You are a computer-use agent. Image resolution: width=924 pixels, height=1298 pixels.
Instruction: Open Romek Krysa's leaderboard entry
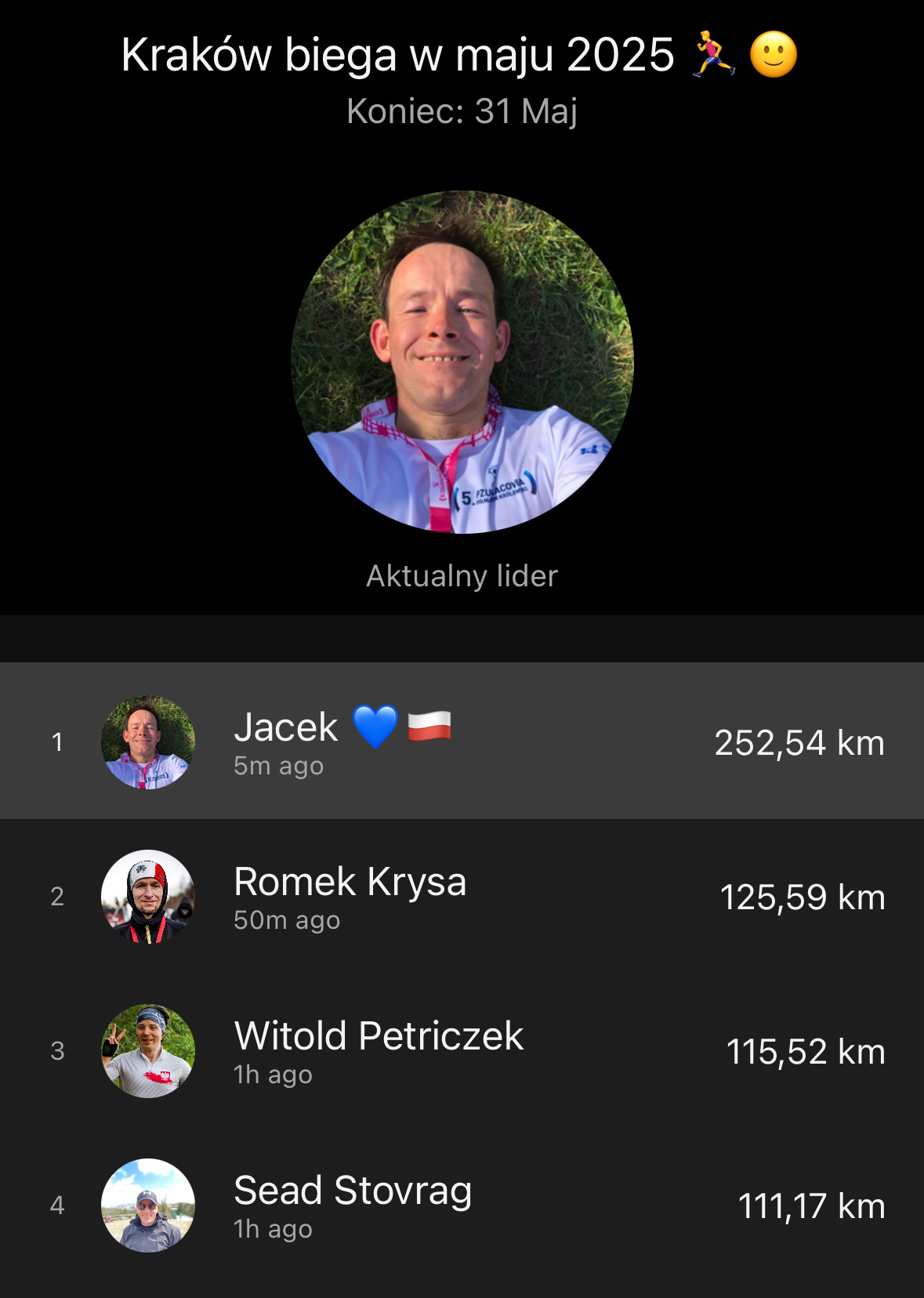click(x=462, y=896)
